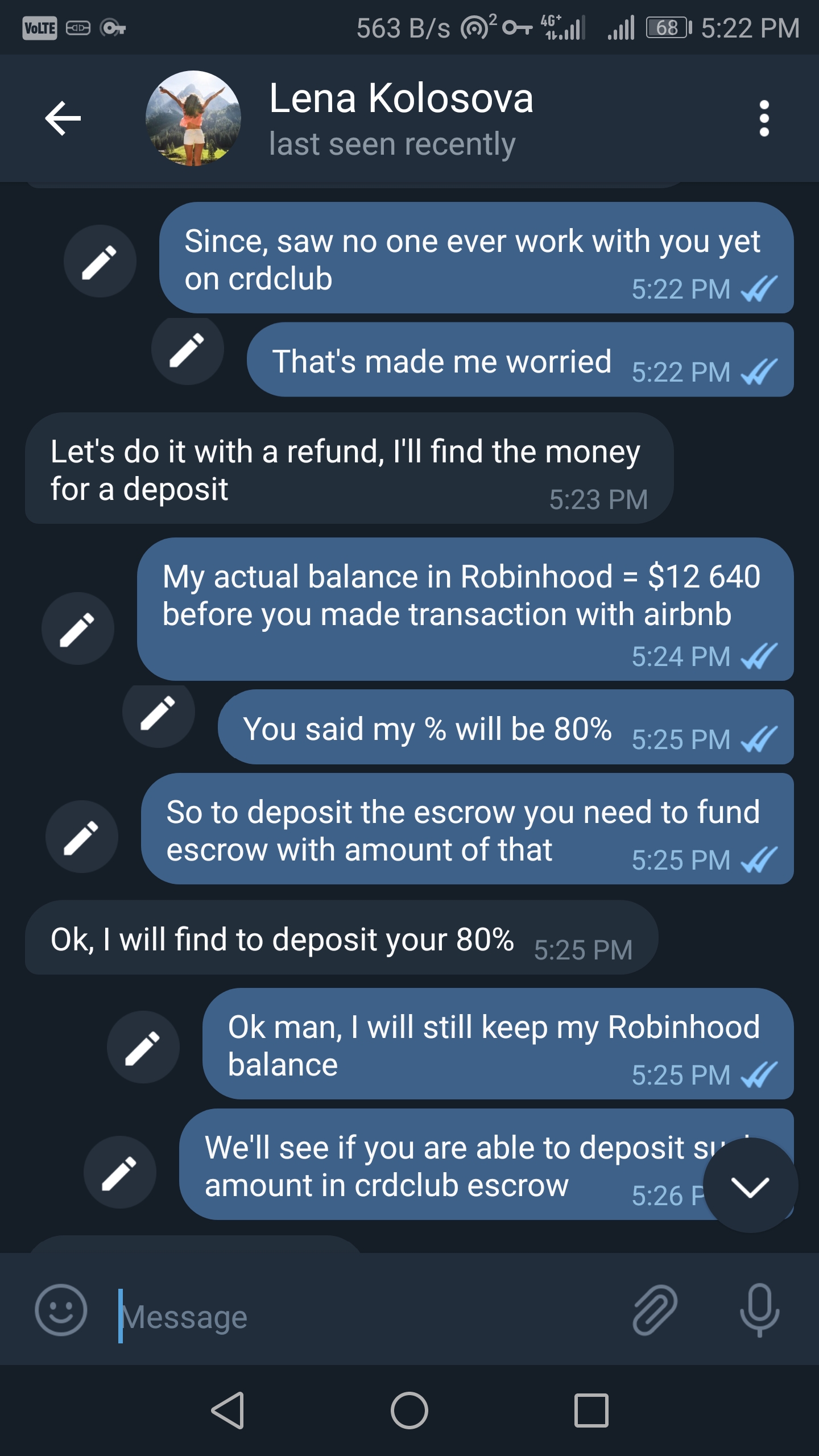This screenshot has height=1456, width=819.
Task: Open the emoji picker
Action: pos(61,1310)
